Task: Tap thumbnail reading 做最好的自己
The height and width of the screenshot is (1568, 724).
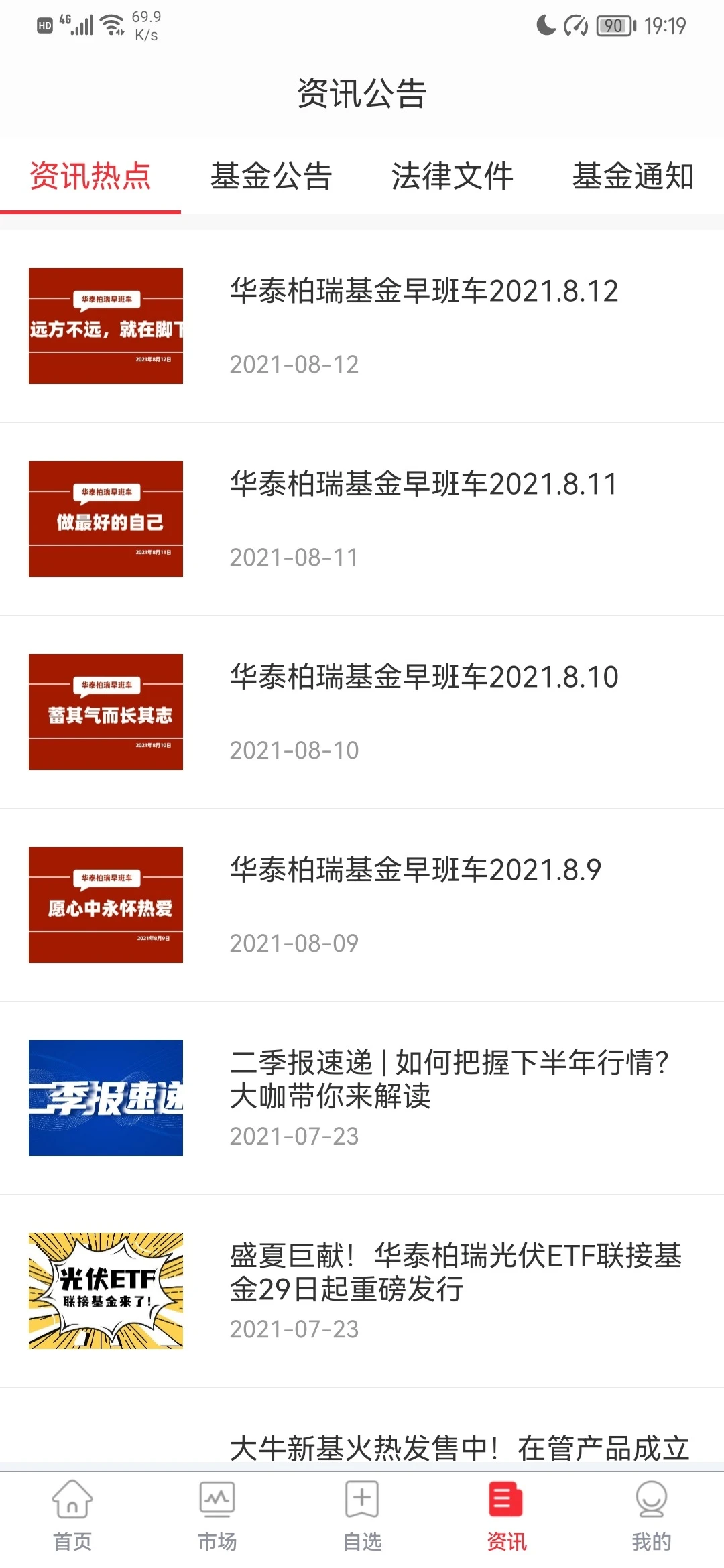Action: pos(105,518)
